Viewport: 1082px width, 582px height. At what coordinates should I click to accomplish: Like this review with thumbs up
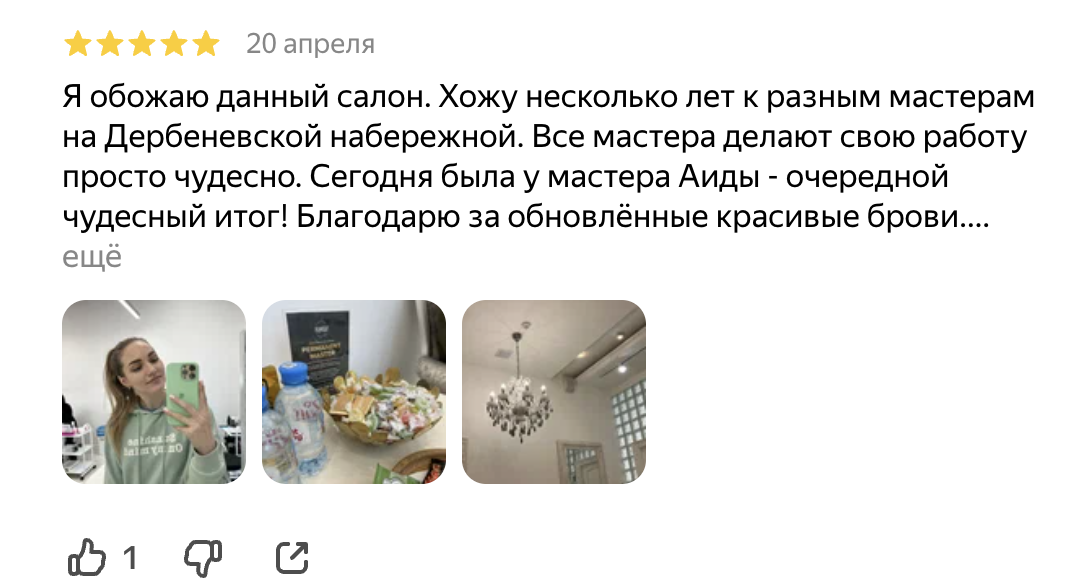pyautogui.click(x=86, y=557)
